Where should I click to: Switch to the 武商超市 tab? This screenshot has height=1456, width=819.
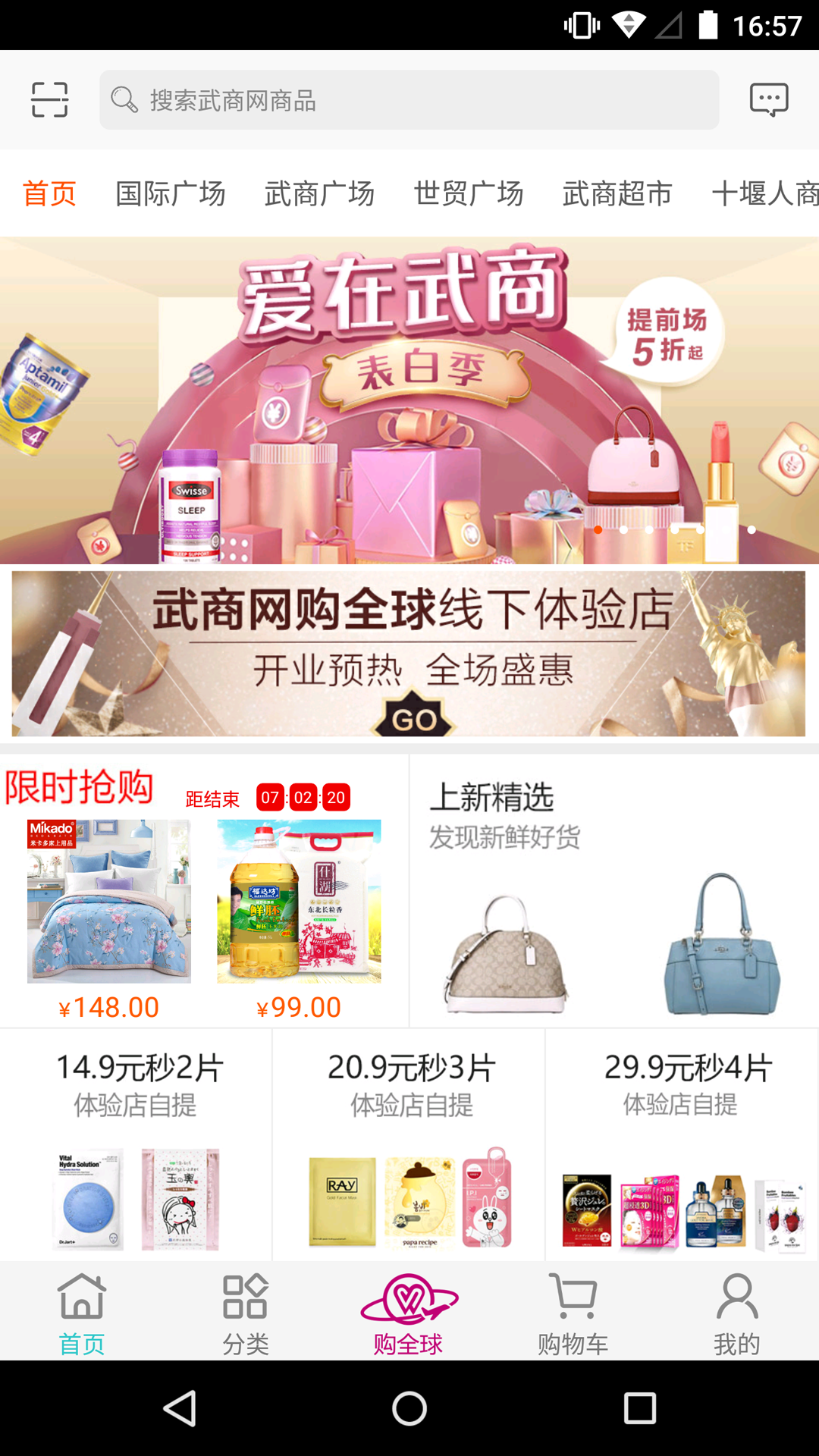pyautogui.click(x=616, y=194)
